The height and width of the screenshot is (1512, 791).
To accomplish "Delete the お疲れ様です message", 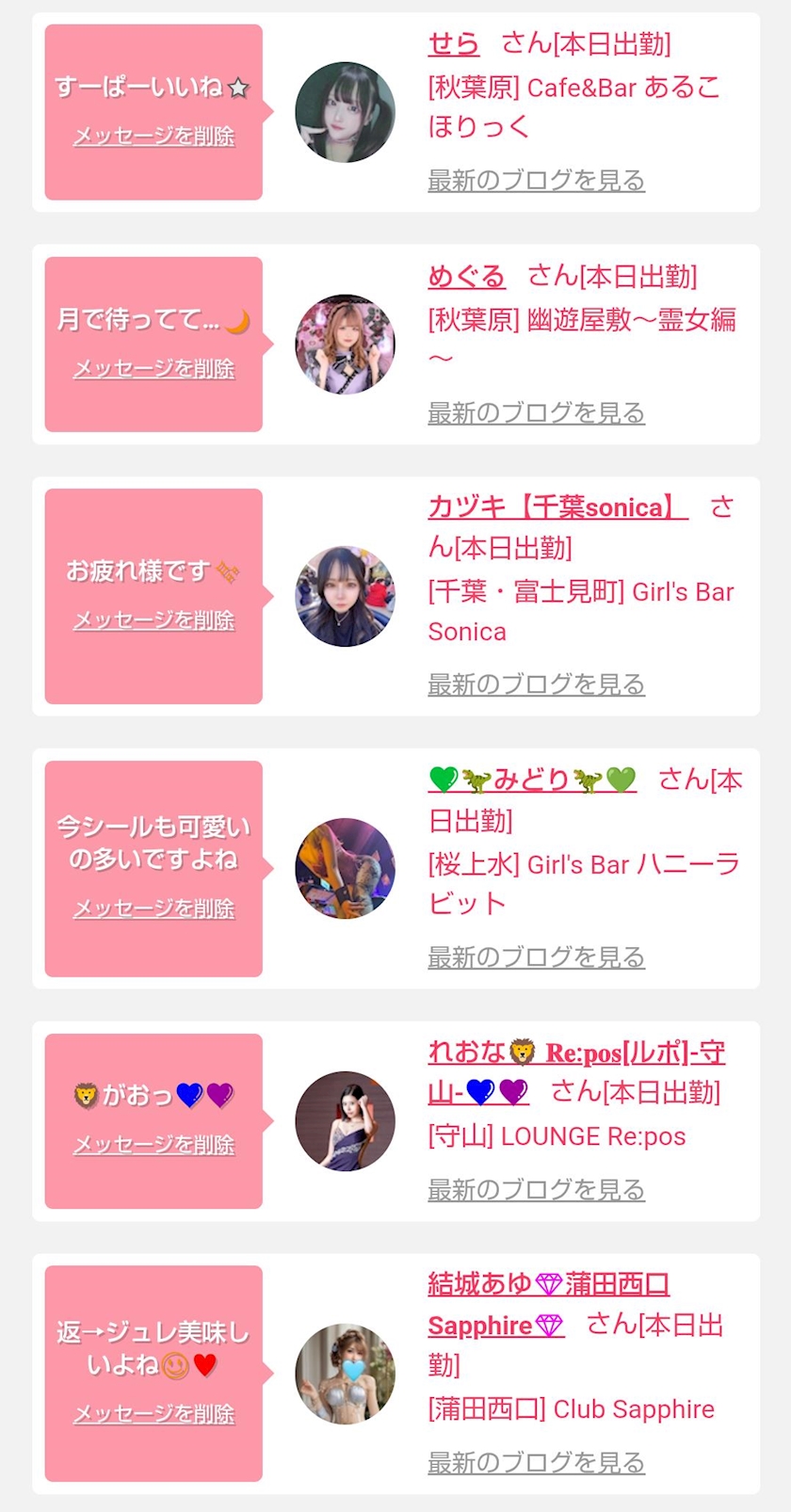I will 154,620.
